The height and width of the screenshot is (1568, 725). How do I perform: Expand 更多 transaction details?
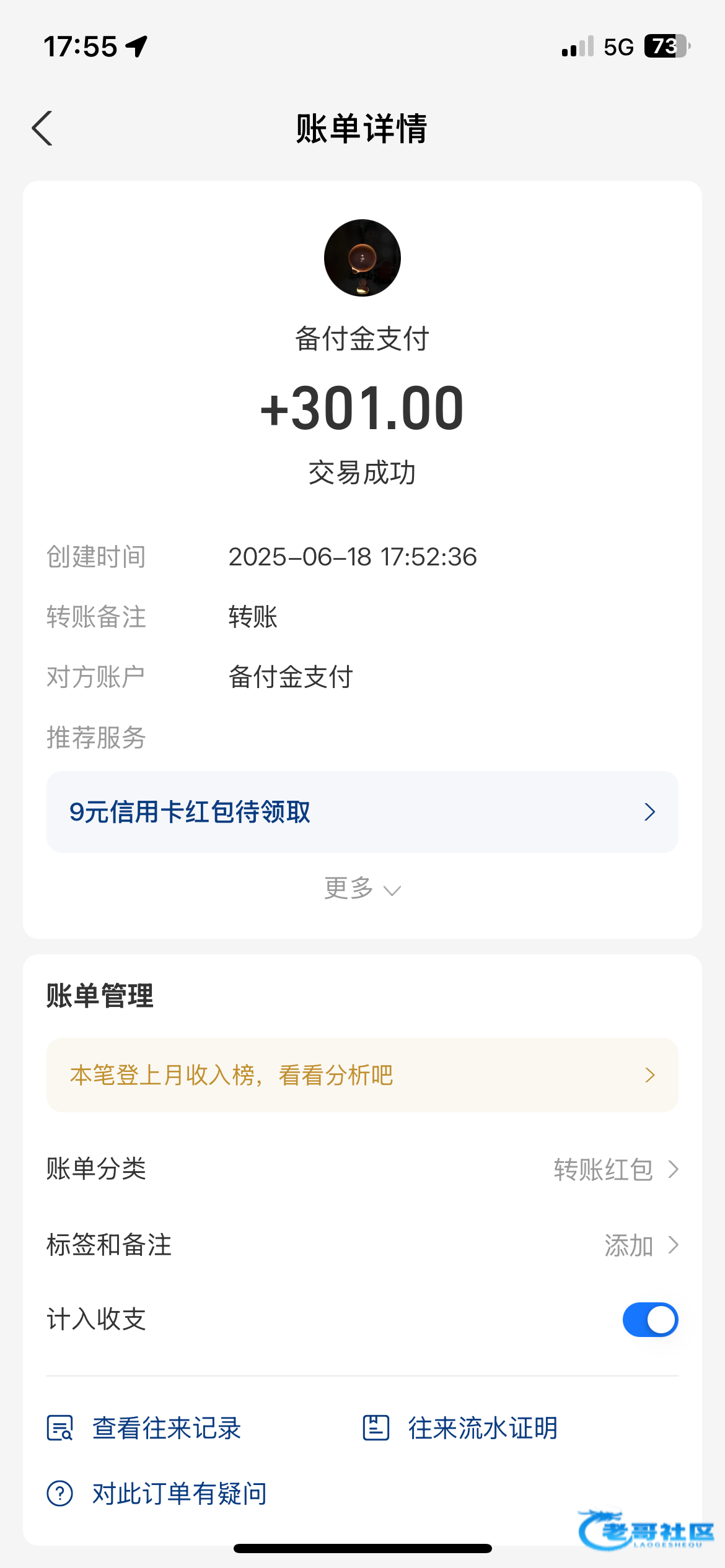[x=362, y=889]
